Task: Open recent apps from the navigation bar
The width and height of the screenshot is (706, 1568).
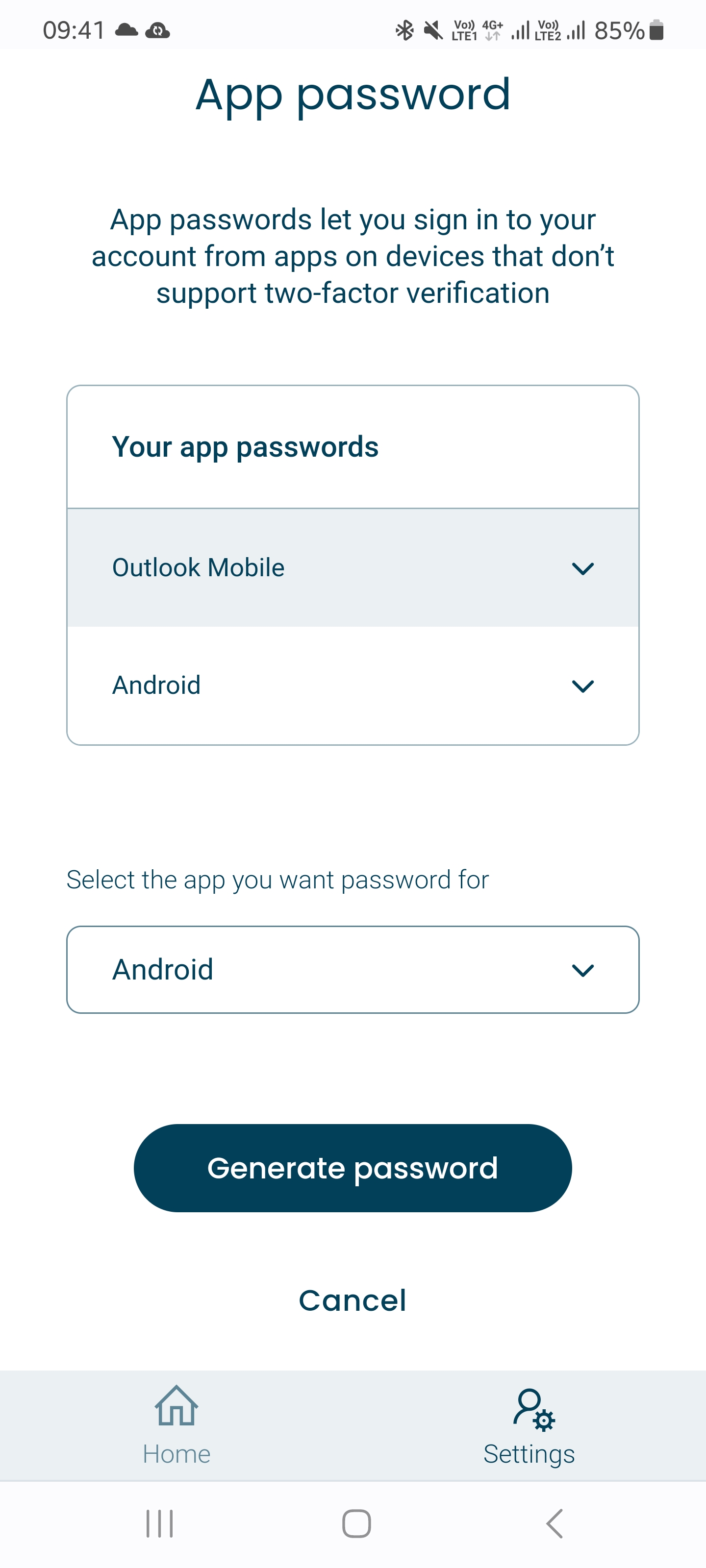Action: pyautogui.click(x=160, y=1523)
